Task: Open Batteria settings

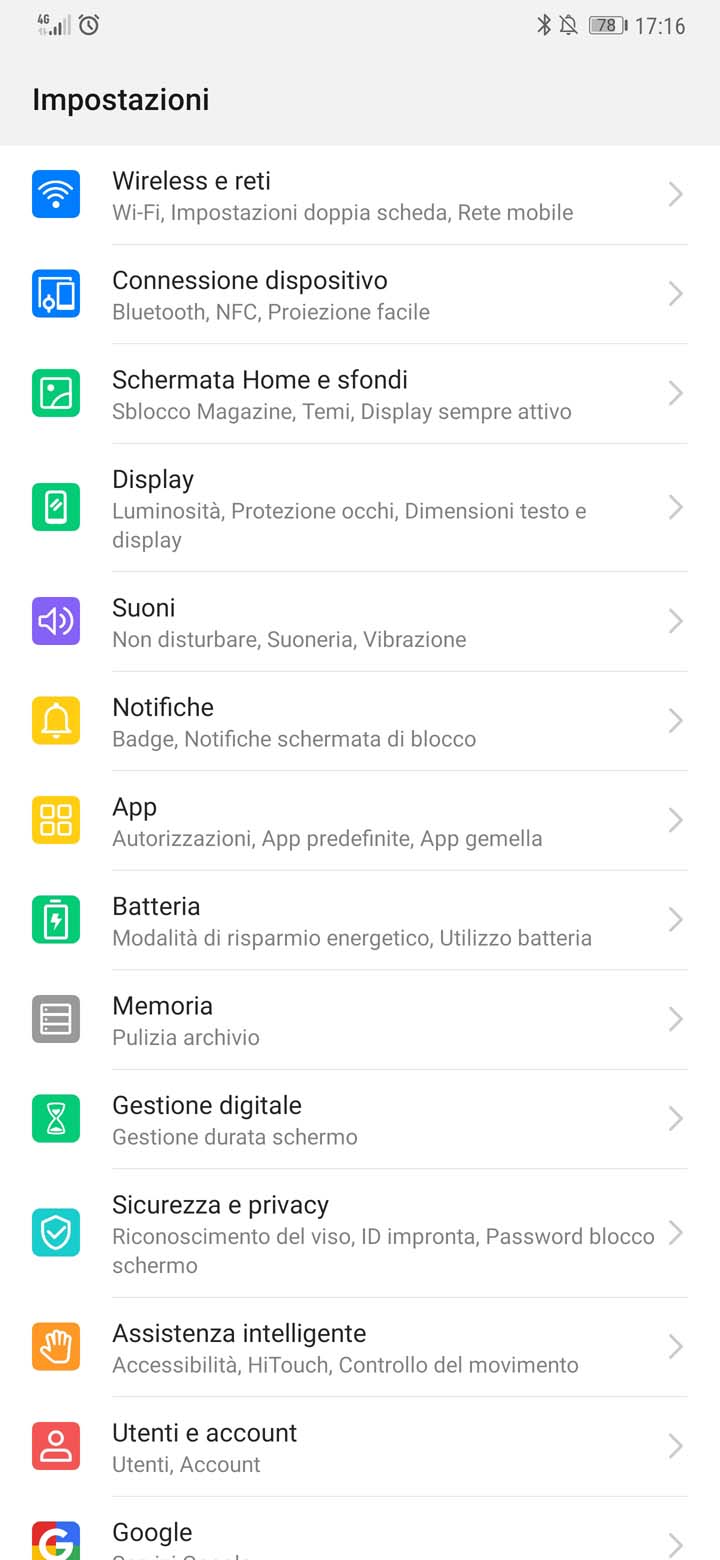Action: 360,920
